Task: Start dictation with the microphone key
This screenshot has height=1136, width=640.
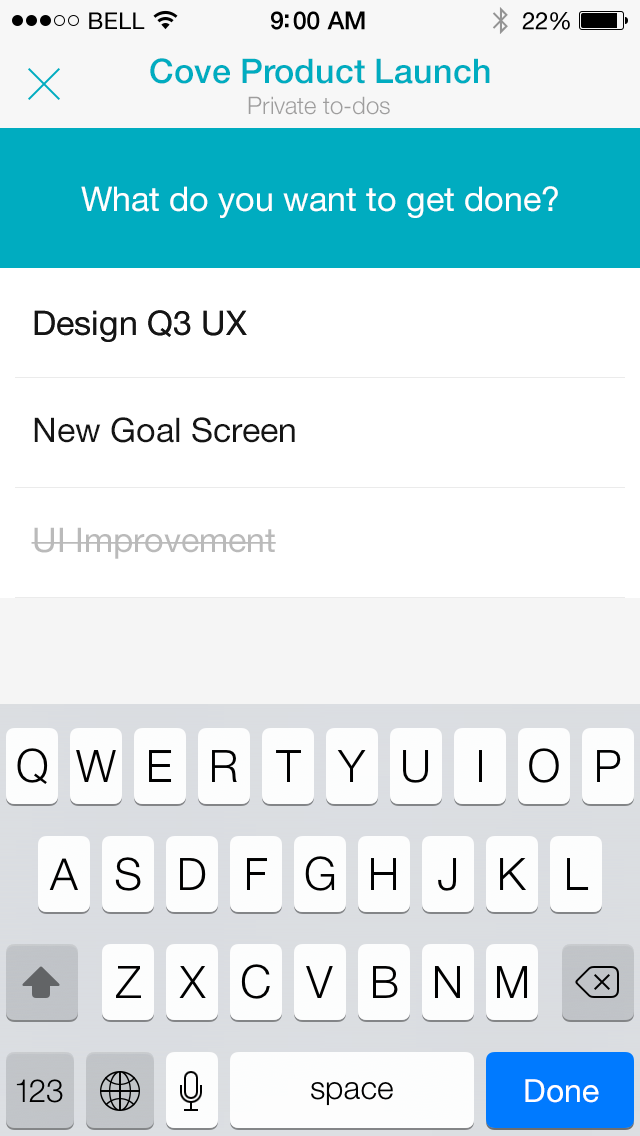Action: 191,1090
